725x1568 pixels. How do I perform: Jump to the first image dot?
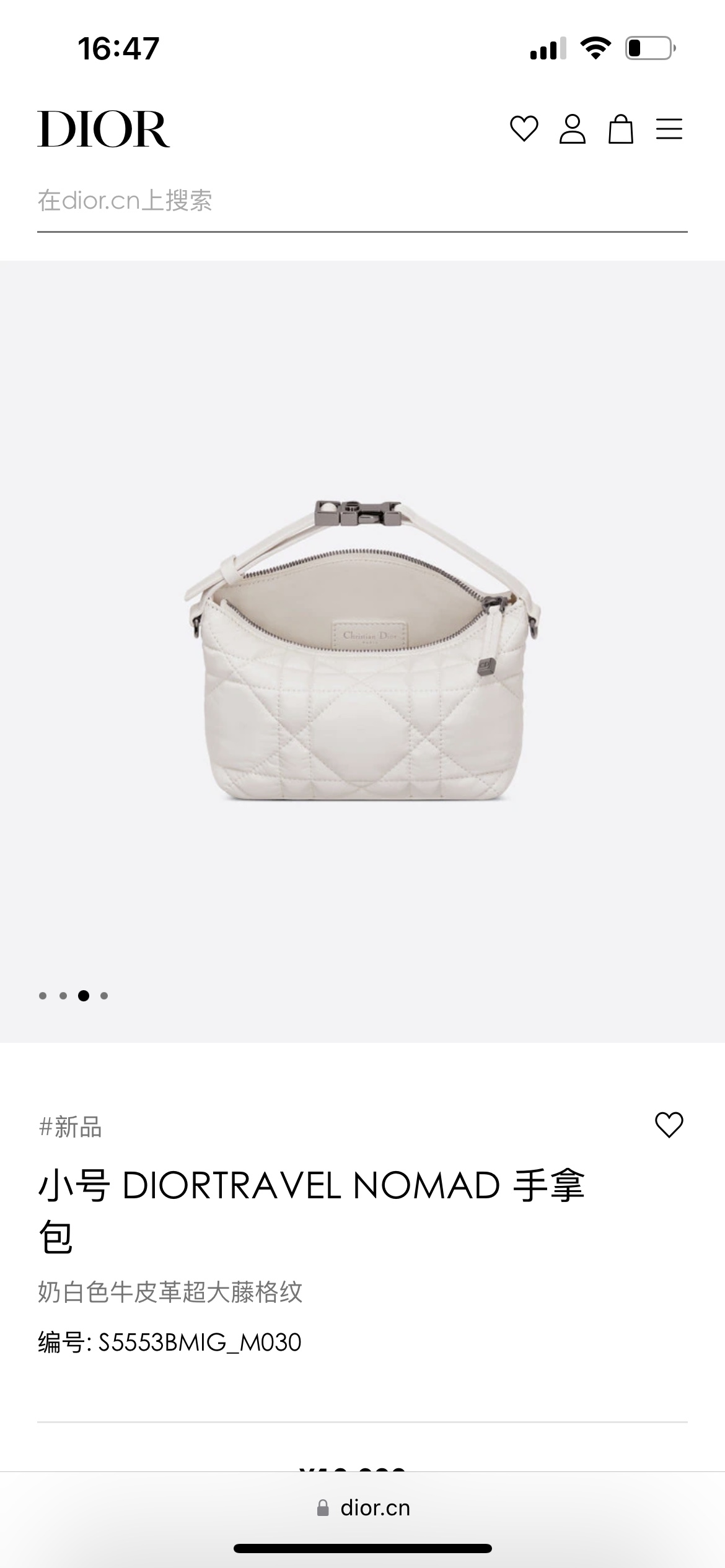coord(43,996)
